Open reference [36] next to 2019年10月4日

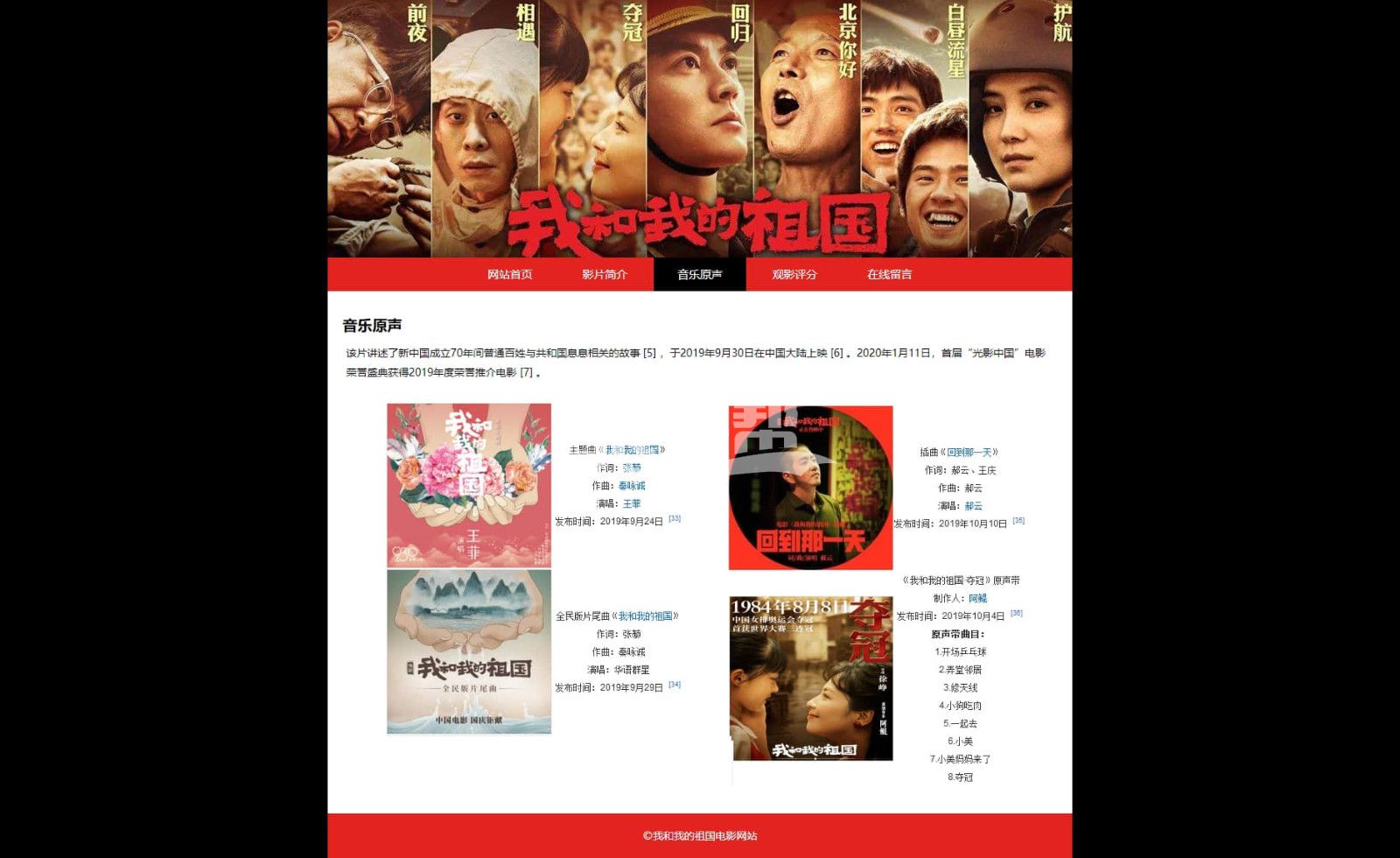pyautogui.click(x=1017, y=614)
